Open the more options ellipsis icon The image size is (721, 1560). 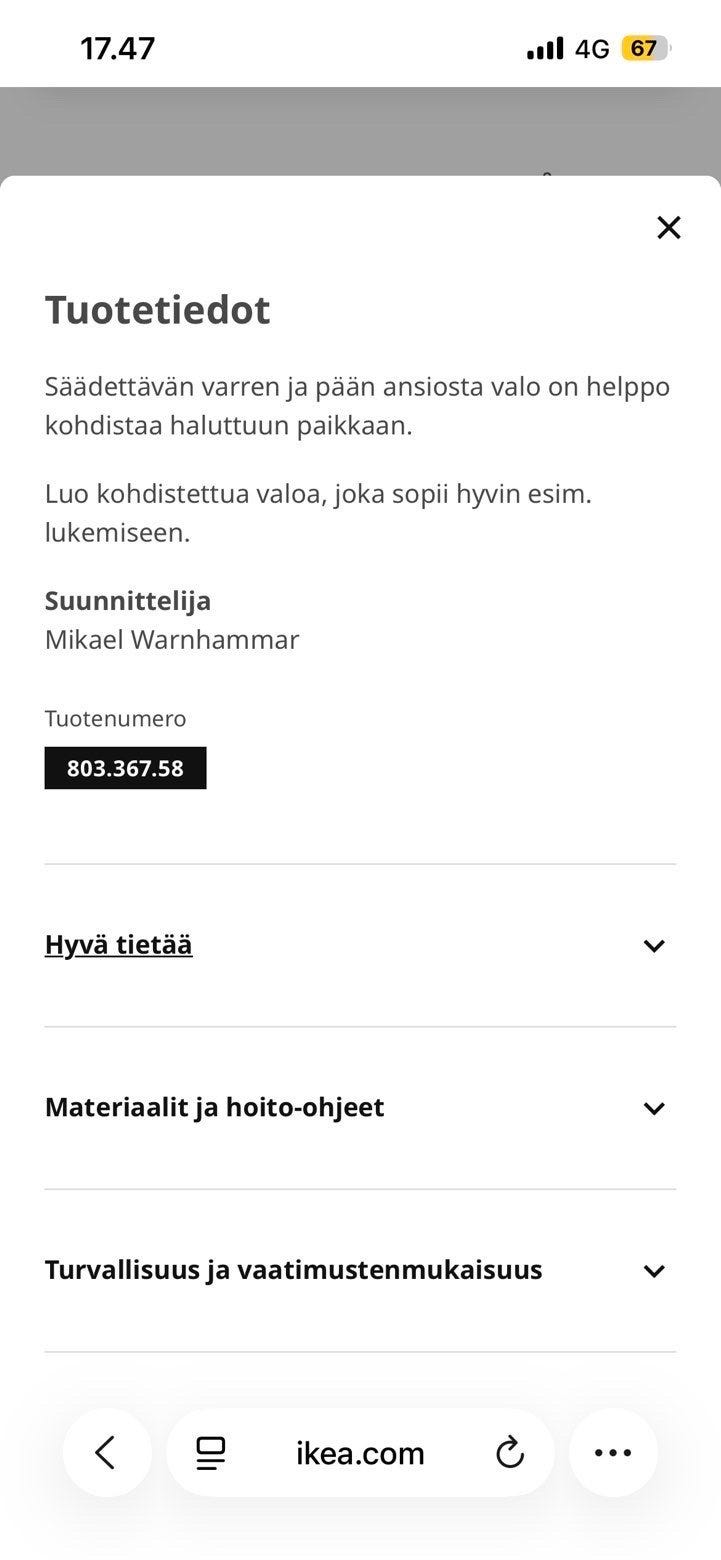click(613, 1452)
